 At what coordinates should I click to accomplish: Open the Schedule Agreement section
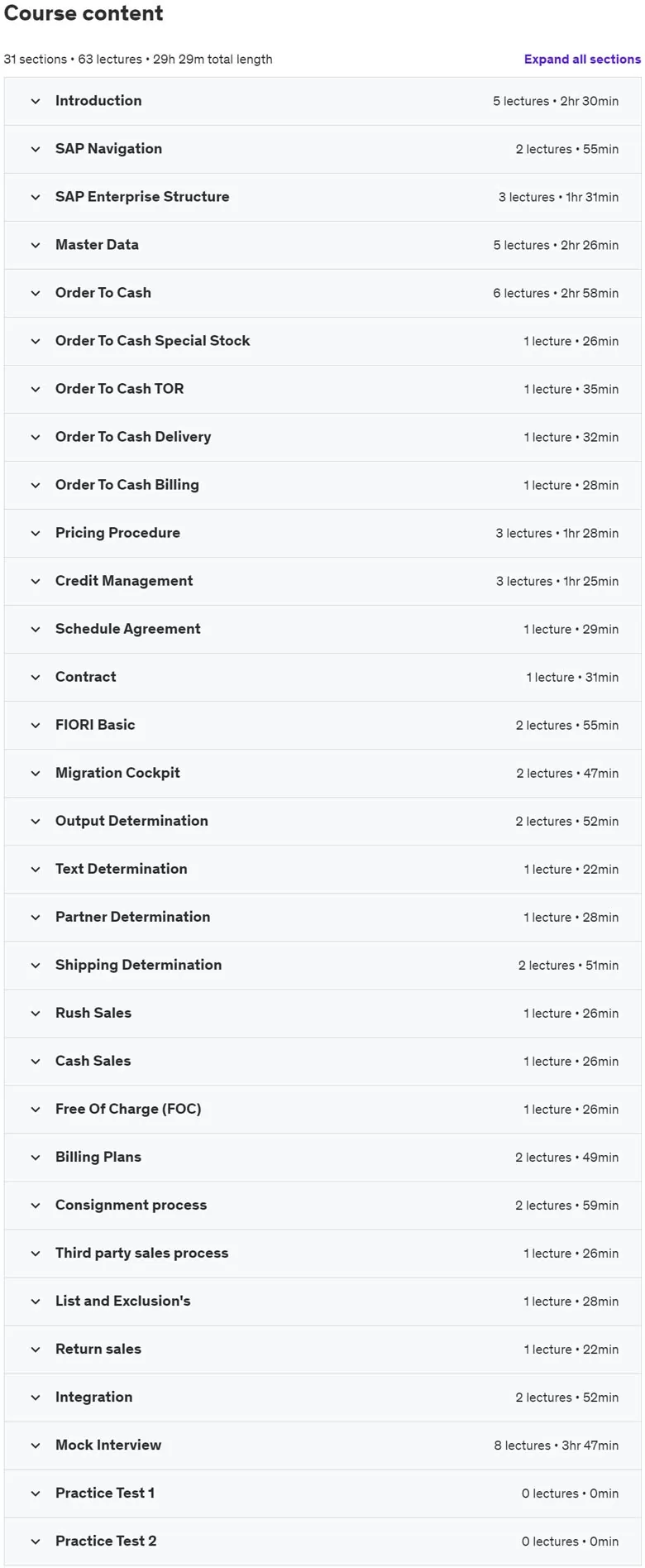(322, 629)
